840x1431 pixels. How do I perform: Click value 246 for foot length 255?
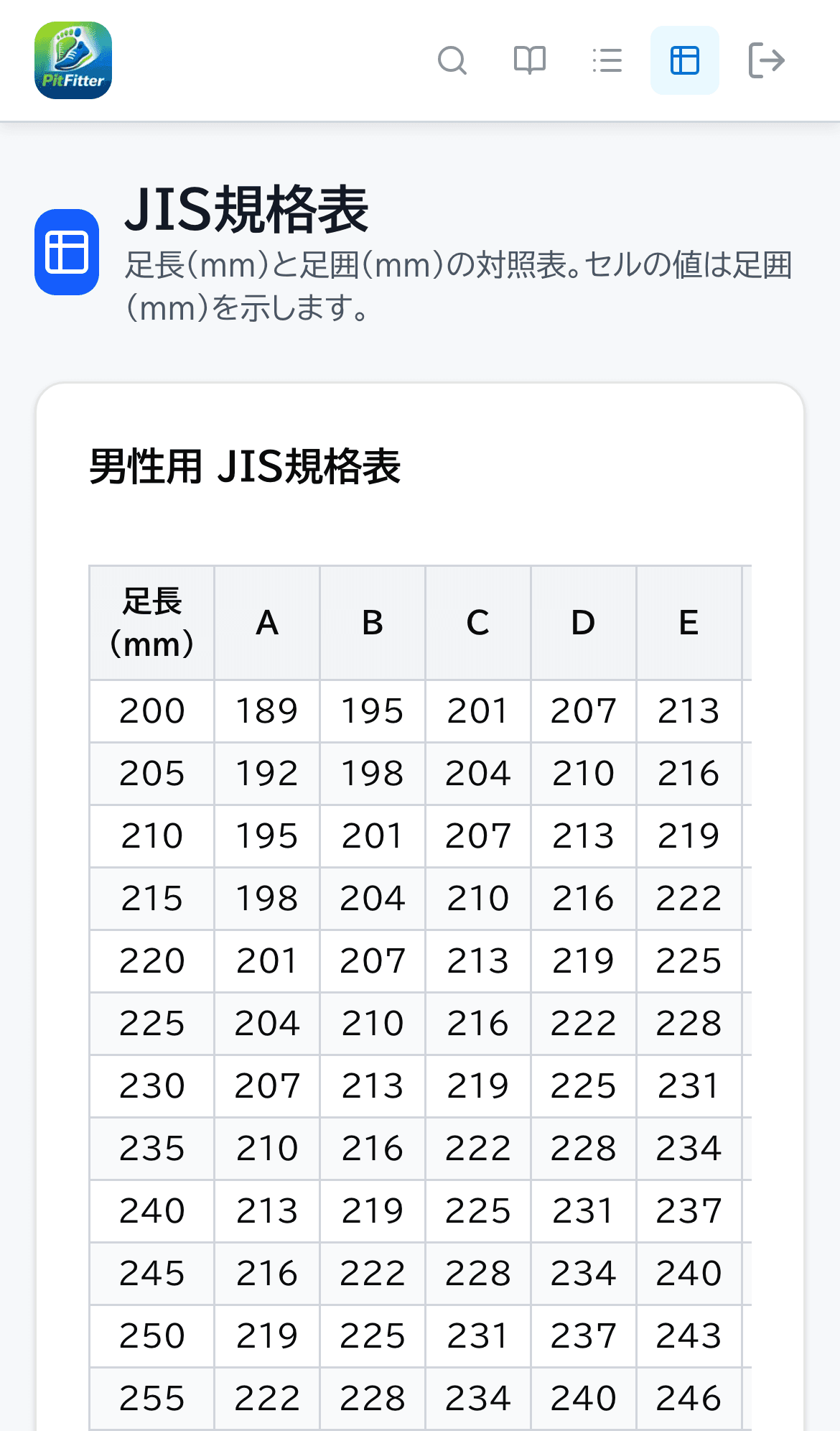click(689, 1398)
